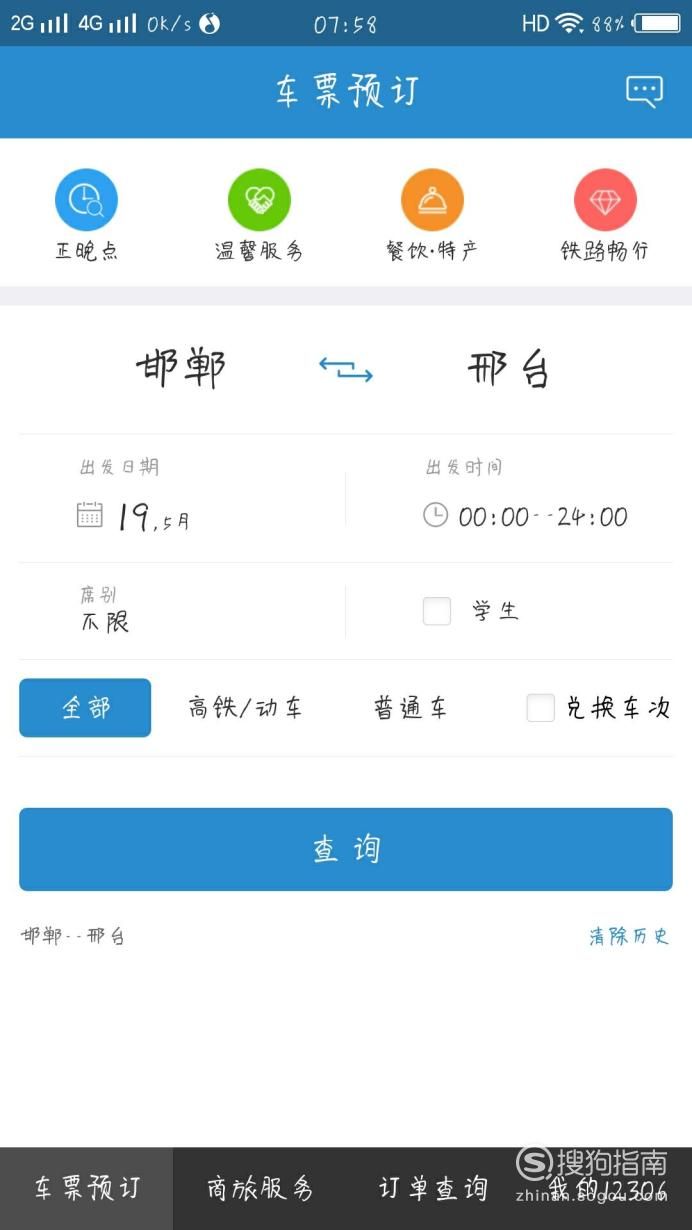Choose seat type 席别 不限

point(105,610)
